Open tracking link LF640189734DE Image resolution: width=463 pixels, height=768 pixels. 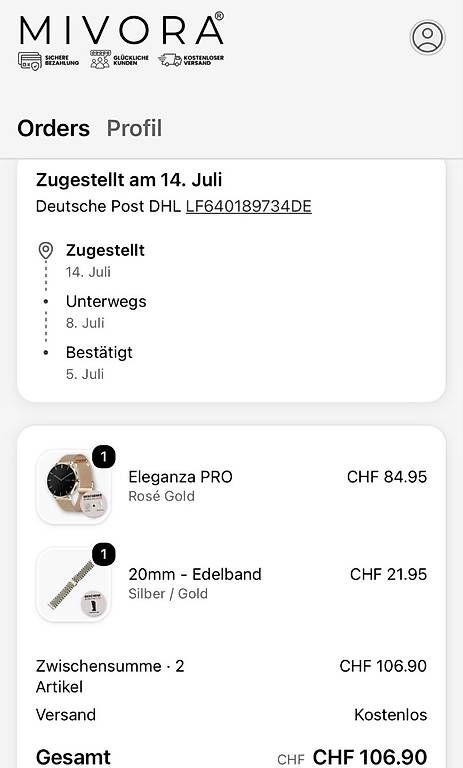[x=248, y=206]
